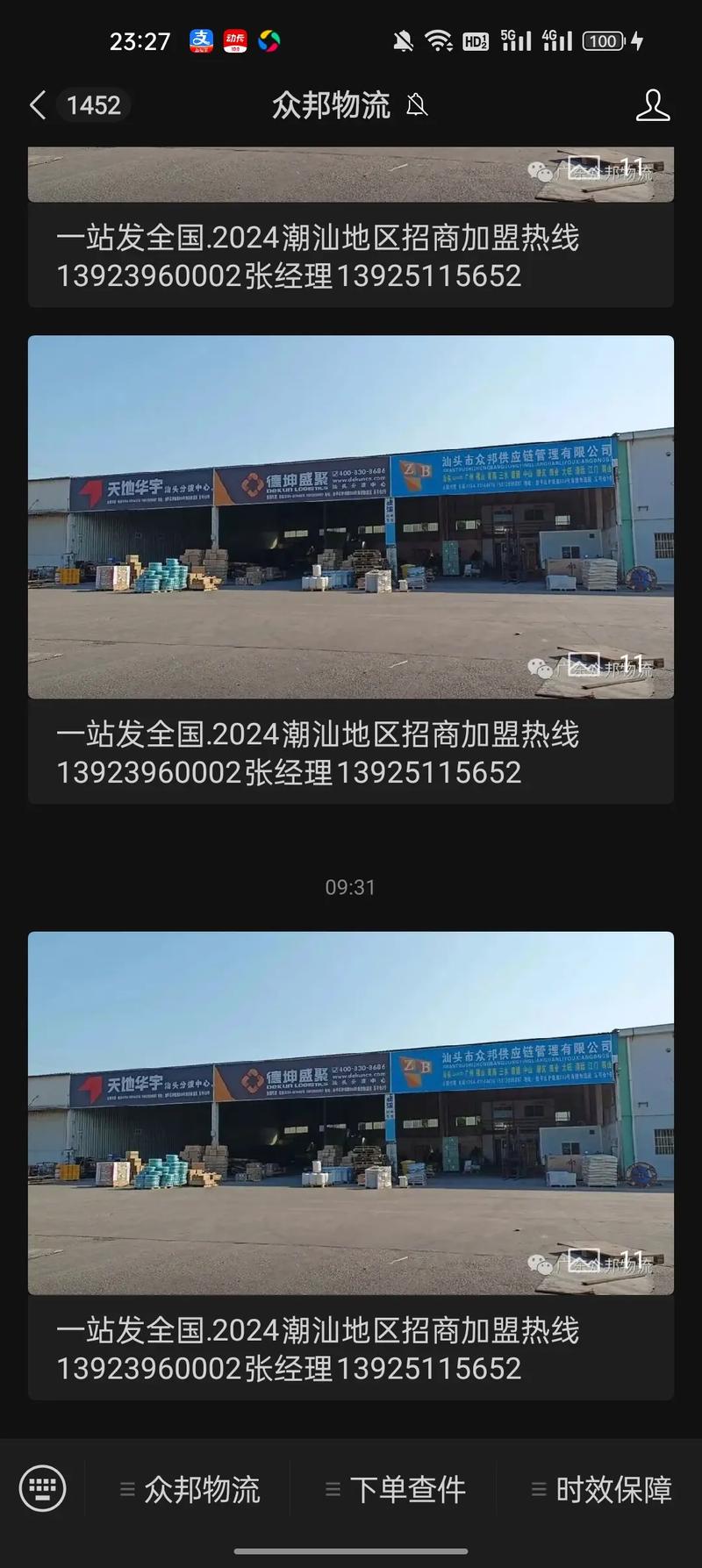Tap the 1452 unread count badge
Screen dimensions: 702x1568
click(x=91, y=104)
